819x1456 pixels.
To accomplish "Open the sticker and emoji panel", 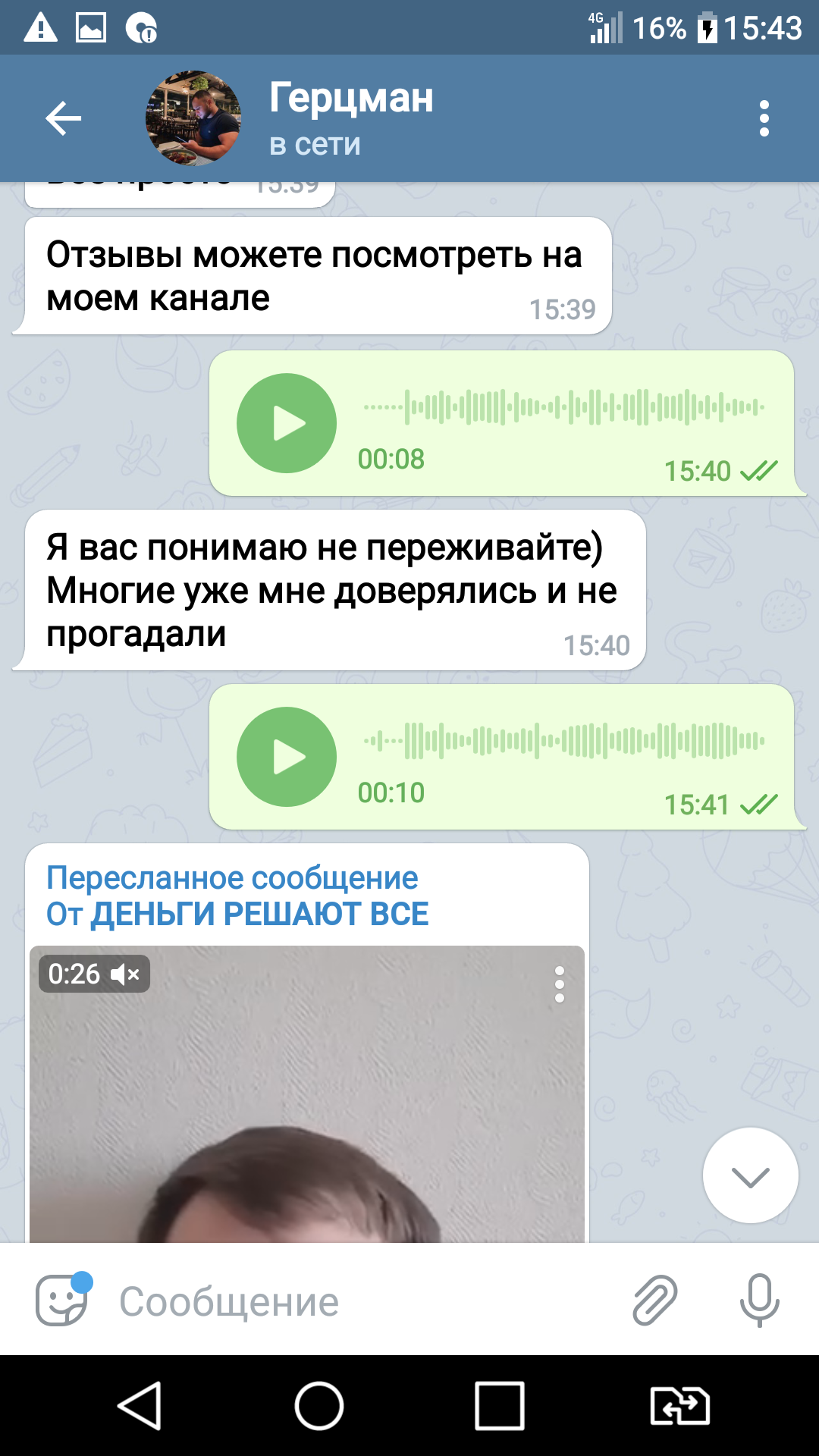I will [62, 1300].
